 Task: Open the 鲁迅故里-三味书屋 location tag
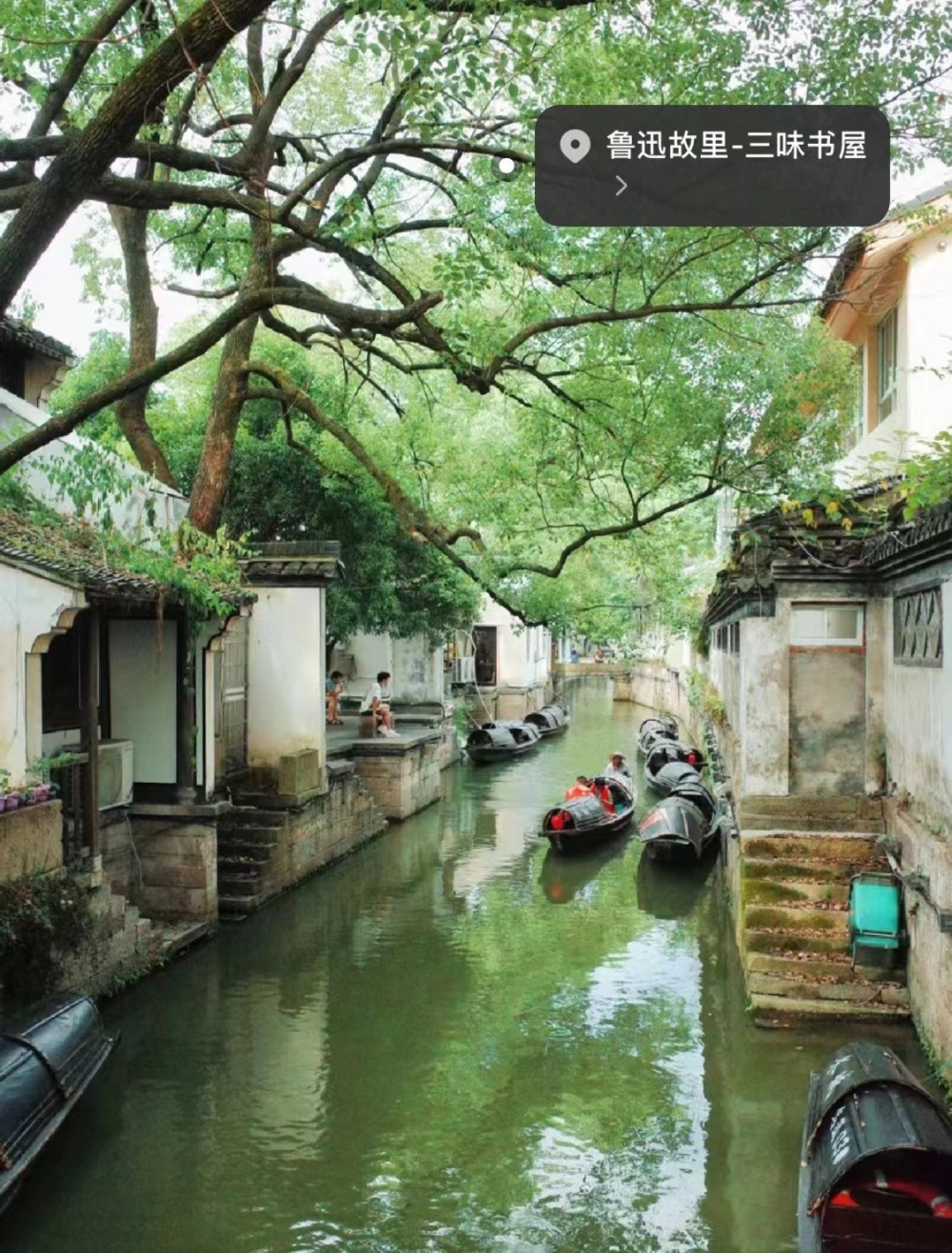coord(712,166)
